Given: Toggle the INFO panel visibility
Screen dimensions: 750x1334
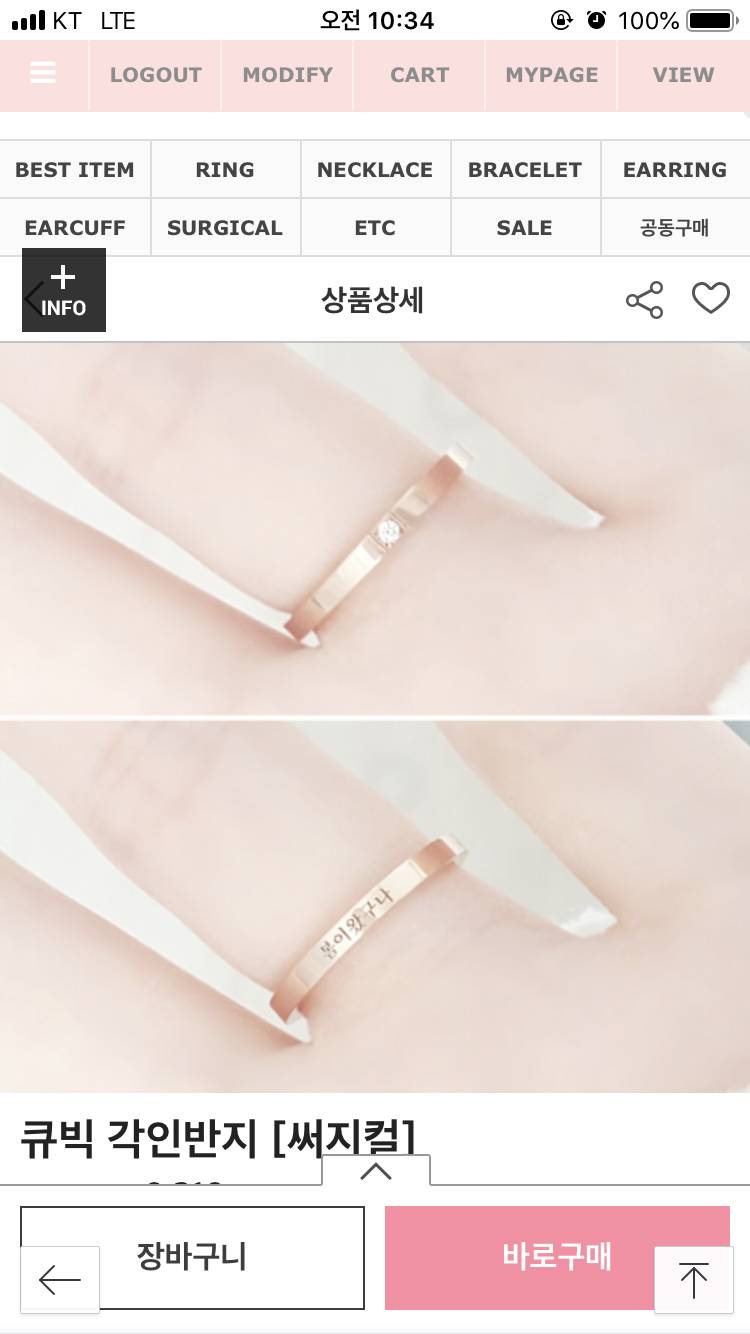Looking at the screenshot, I should click(63, 290).
